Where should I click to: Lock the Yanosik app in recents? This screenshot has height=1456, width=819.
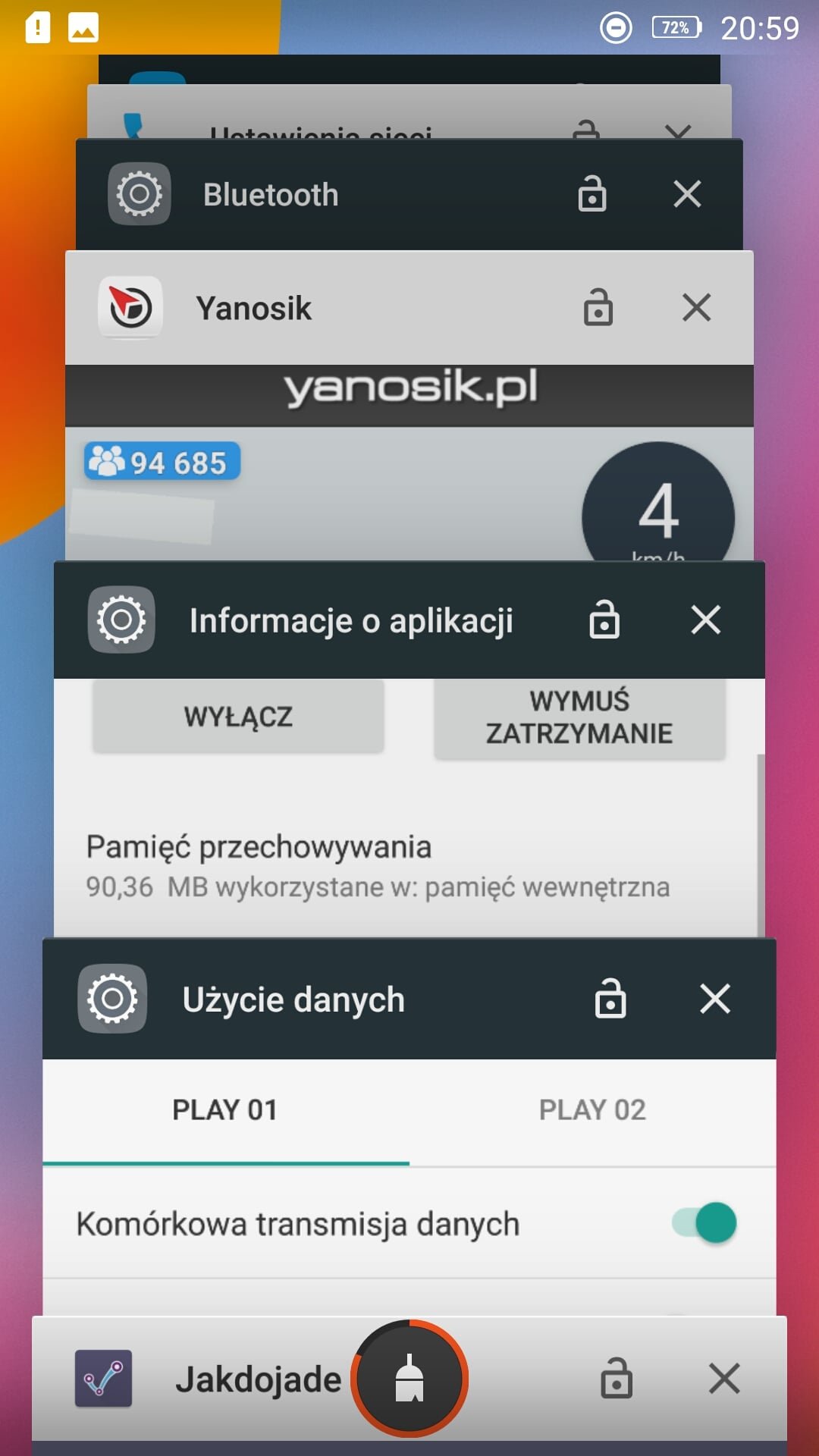tap(598, 308)
